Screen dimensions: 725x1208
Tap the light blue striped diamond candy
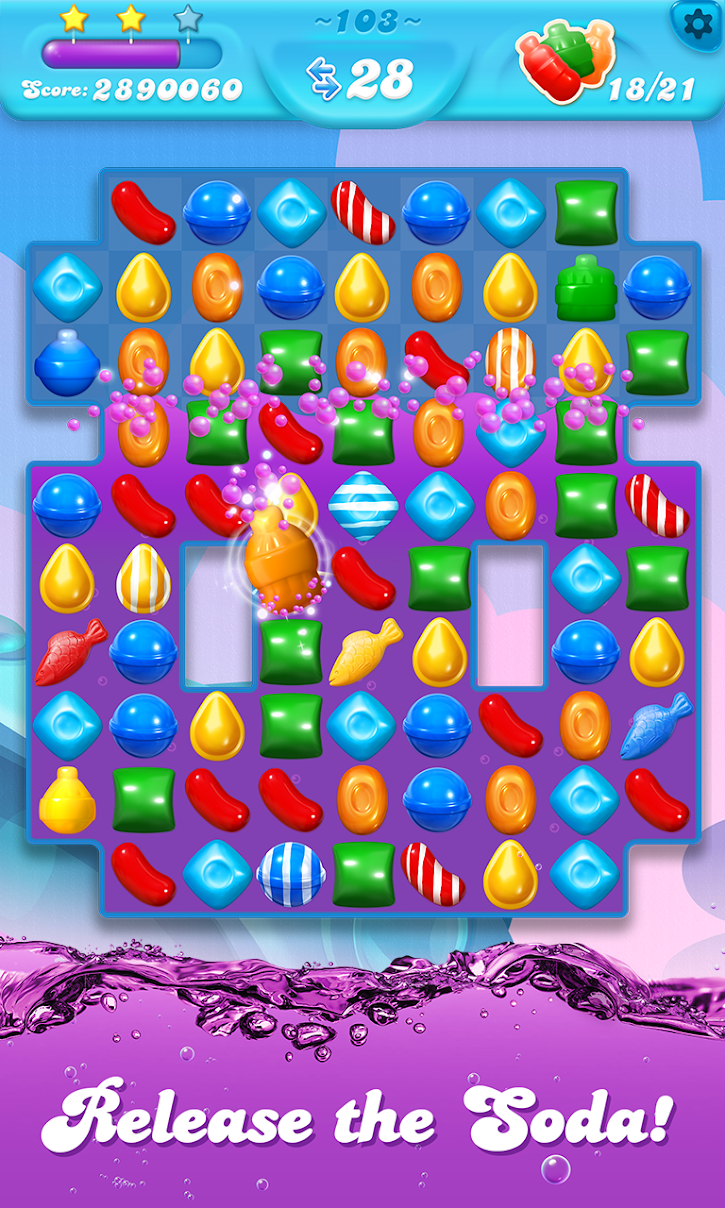364,505
